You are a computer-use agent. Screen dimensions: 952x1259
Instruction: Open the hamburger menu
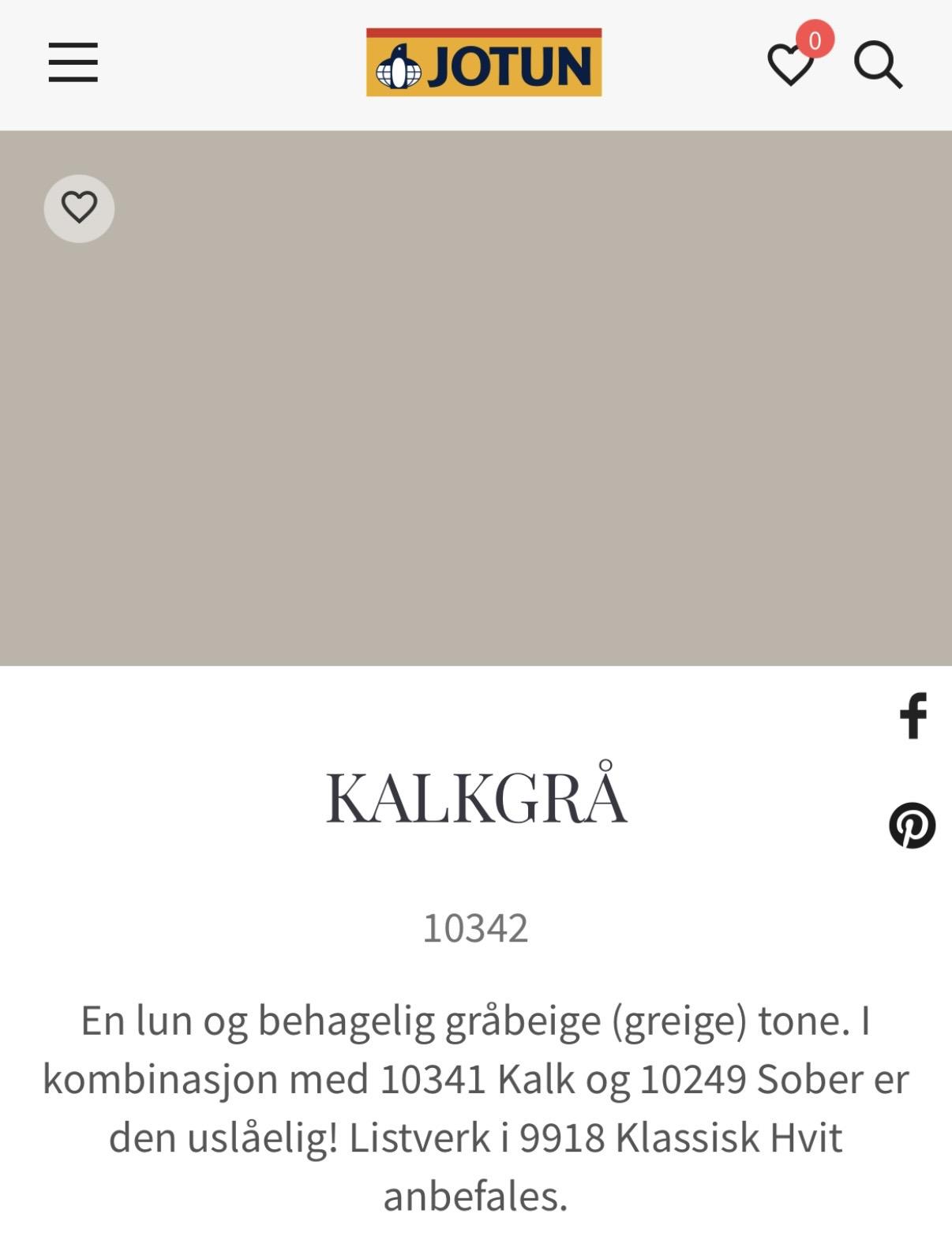tap(73, 63)
